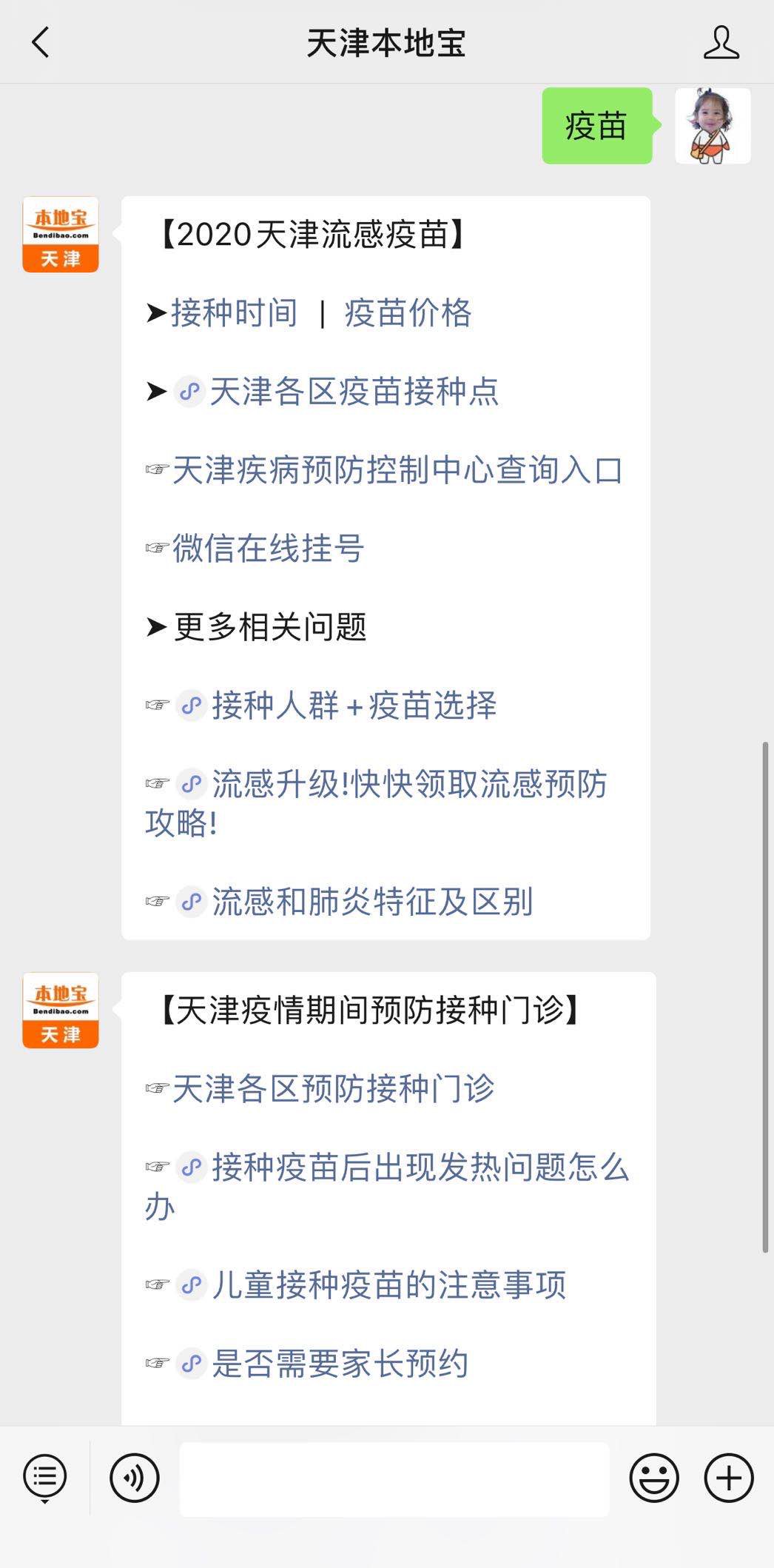Switch to the account menu list
The height and width of the screenshot is (1568, 774).
tap(45, 1478)
